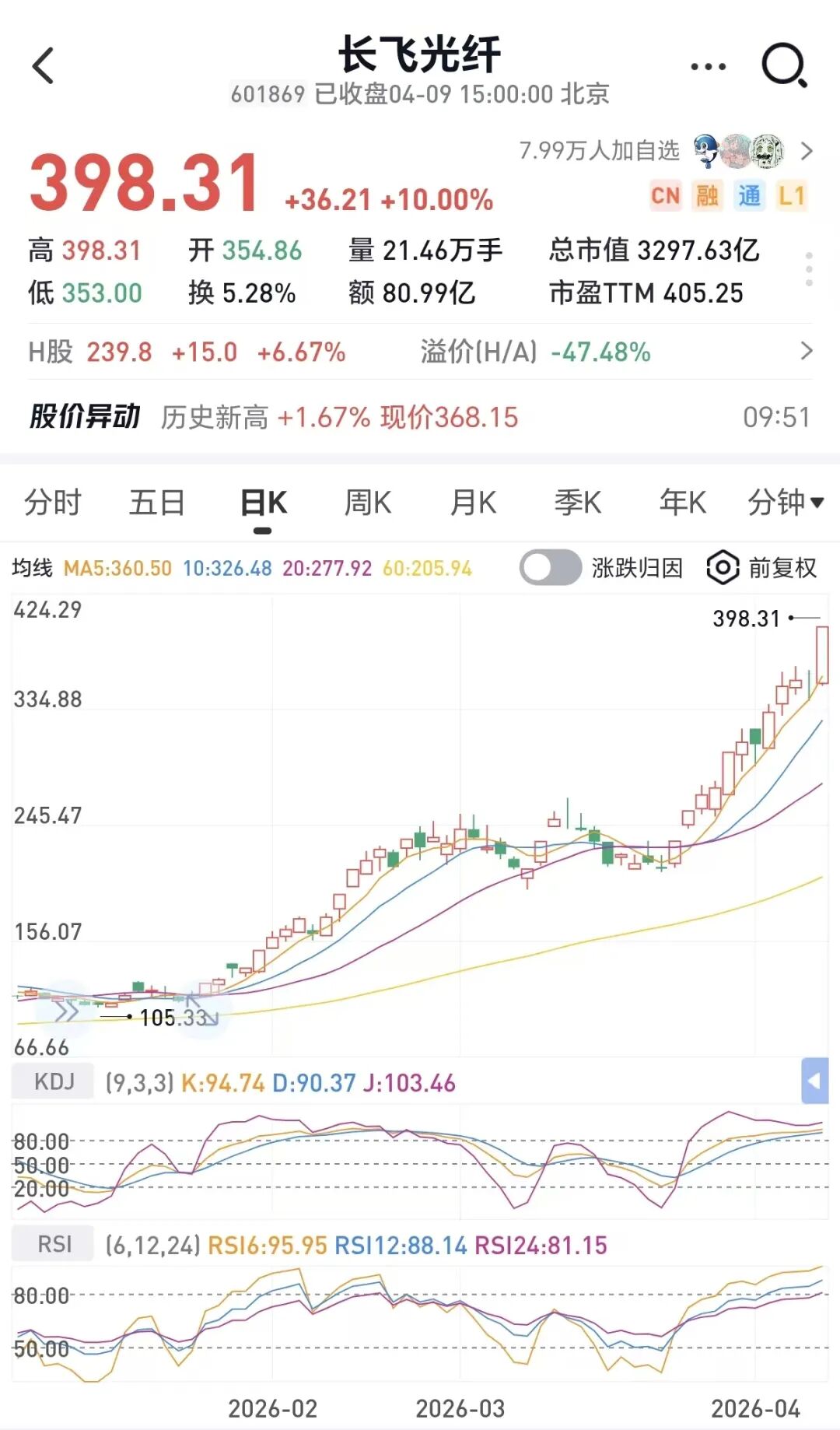Change the KDJ indicator
Viewport: 840px width, 1430px height.
point(54,1081)
